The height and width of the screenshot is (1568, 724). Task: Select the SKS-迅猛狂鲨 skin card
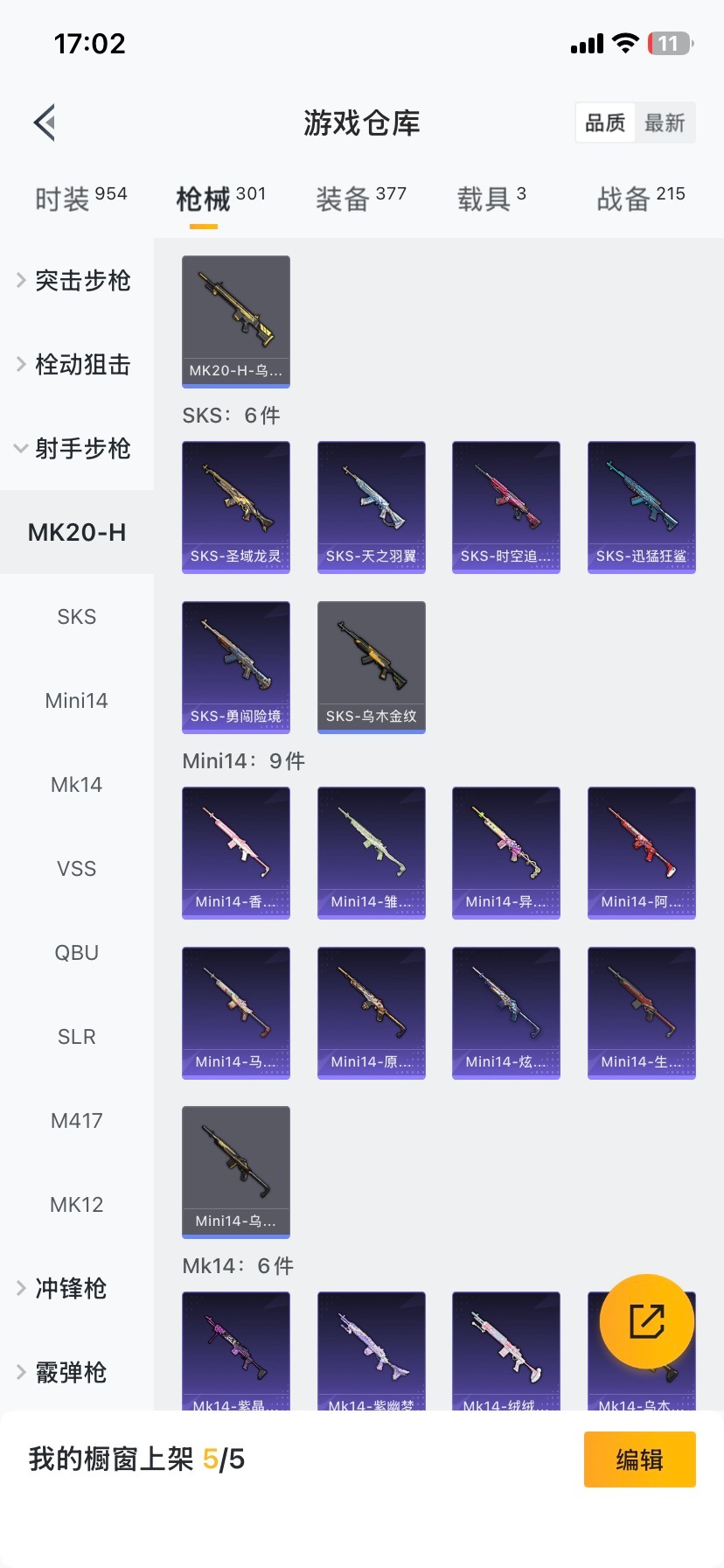pos(641,507)
